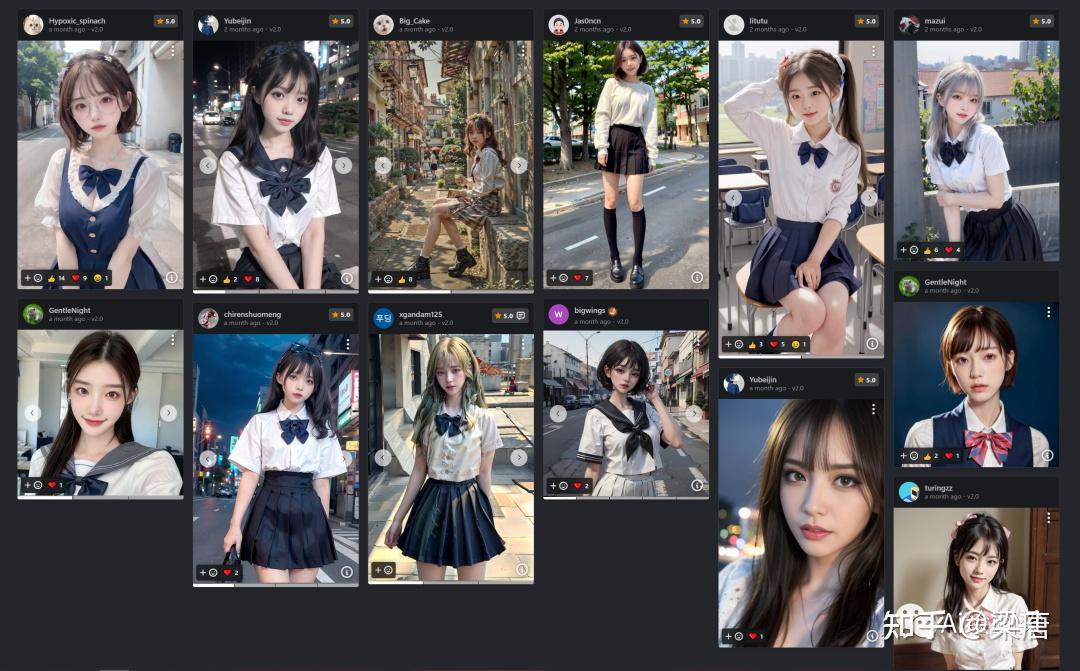Screen dimensions: 1080x671
Task: Heart Hypoxic_spinach's image
Action: (x=74, y=277)
